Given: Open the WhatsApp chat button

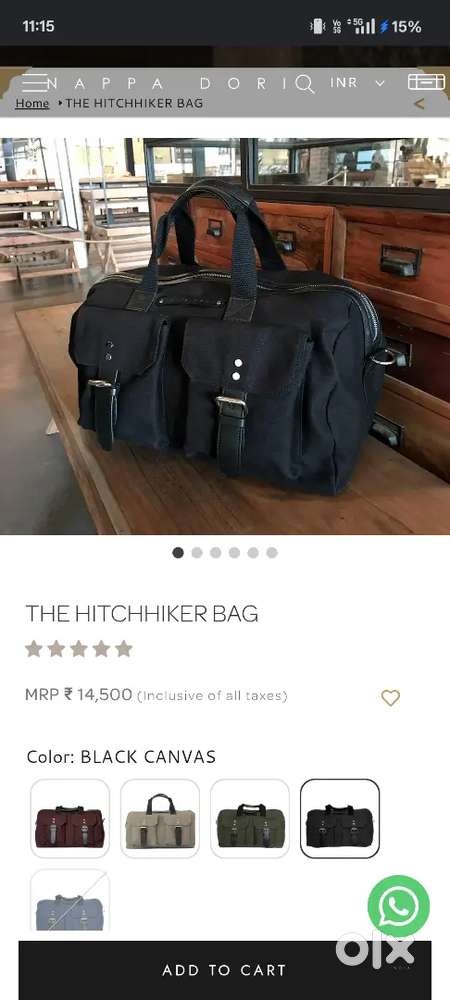Looking at the screenshot, I should (x=399, y=906).
